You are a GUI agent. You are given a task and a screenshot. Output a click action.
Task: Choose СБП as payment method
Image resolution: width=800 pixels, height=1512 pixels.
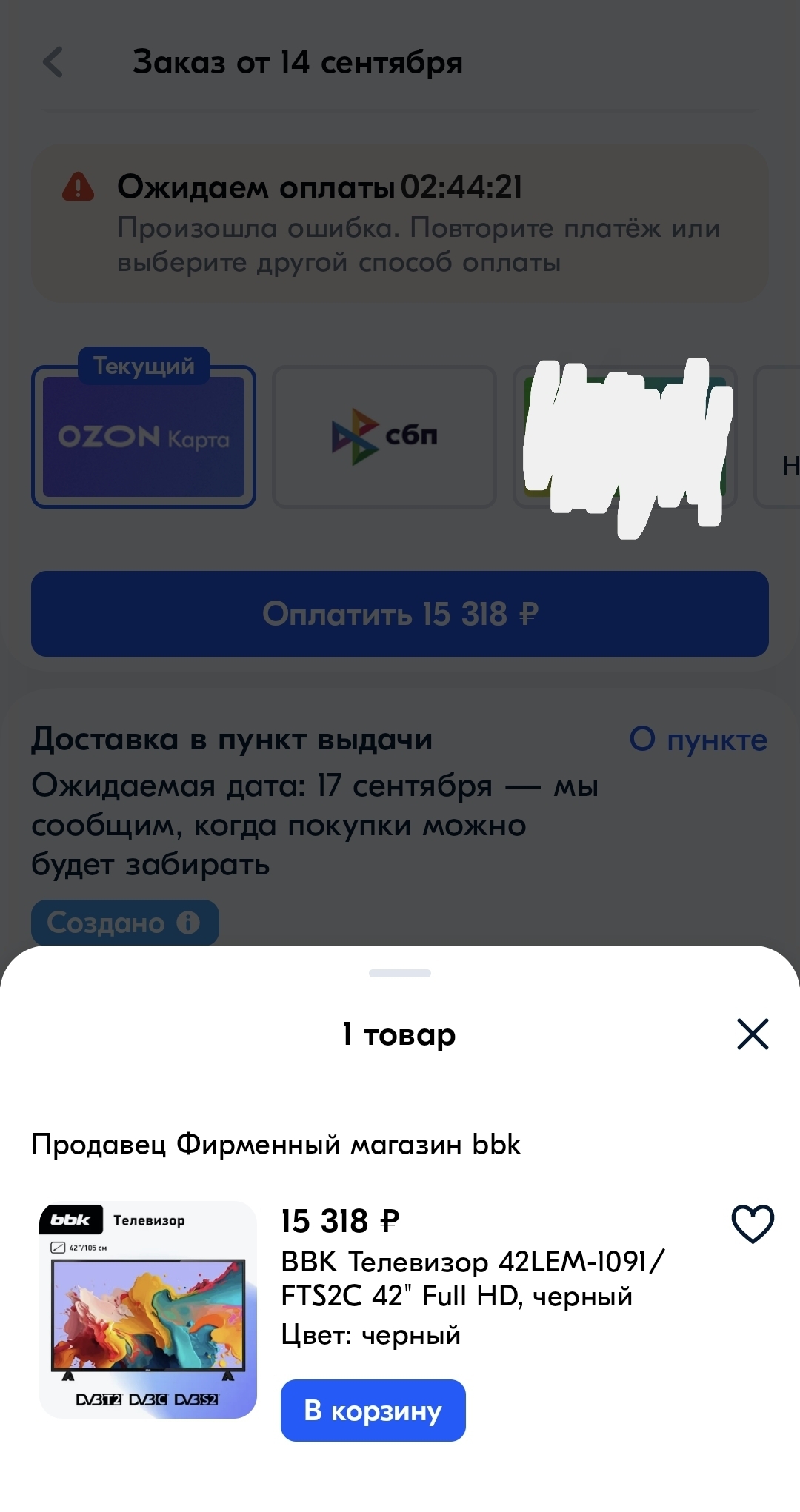tap(384, 437)
